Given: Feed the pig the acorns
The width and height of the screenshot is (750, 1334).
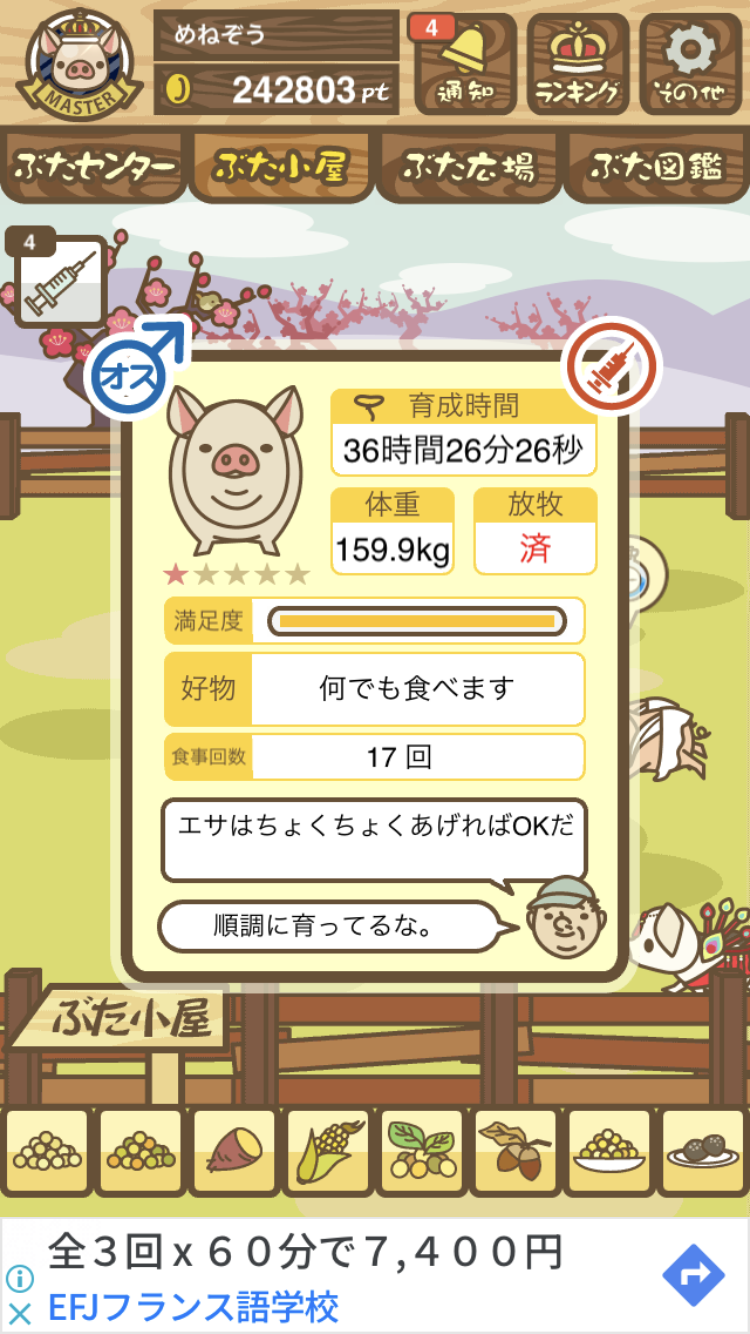Looking at the screenshot, I should [x=515, y=1152].
